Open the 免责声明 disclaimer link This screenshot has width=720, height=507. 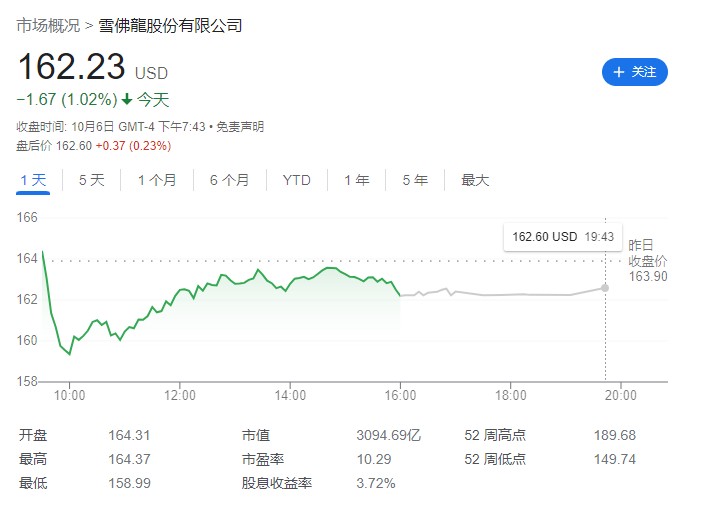[x=244, y=126]
